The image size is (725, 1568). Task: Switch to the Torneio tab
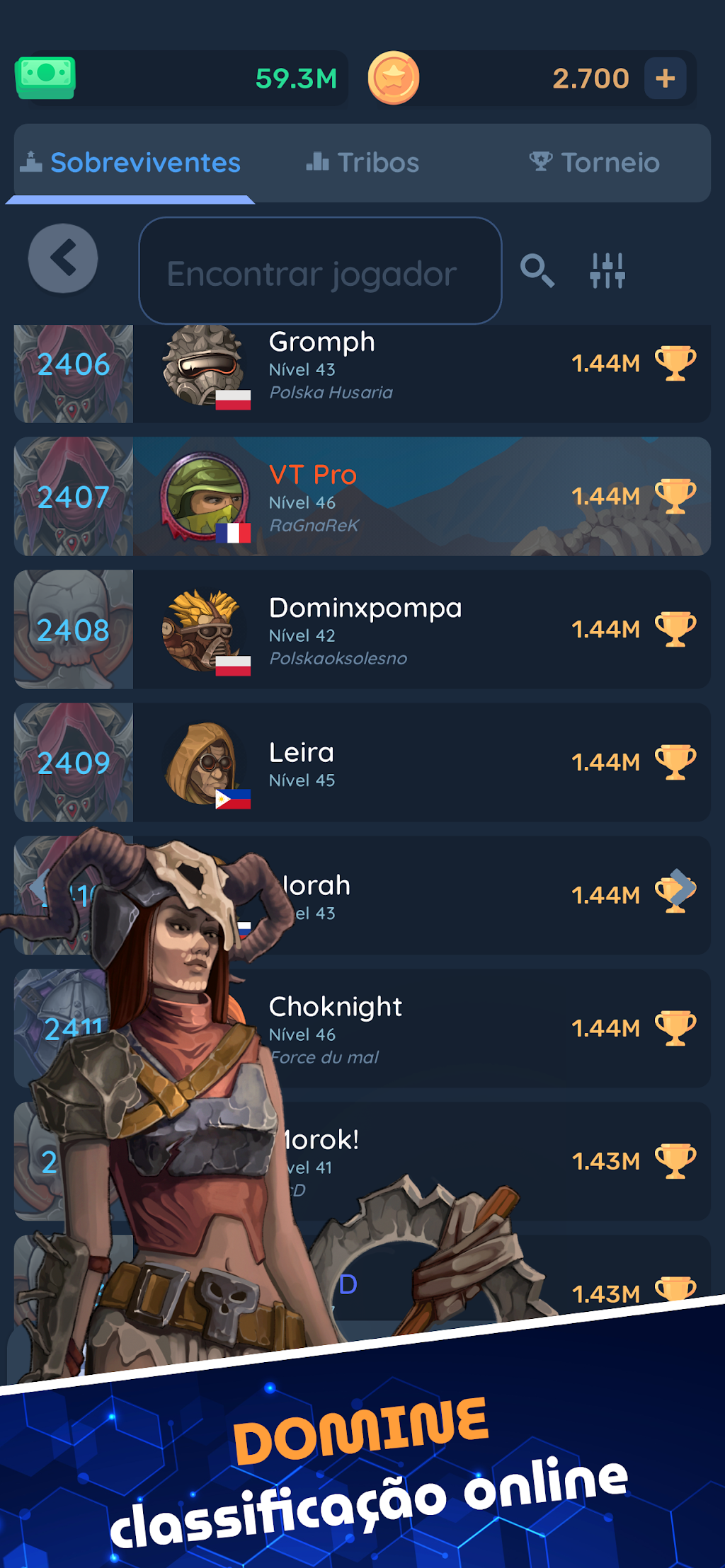[595, 163]
